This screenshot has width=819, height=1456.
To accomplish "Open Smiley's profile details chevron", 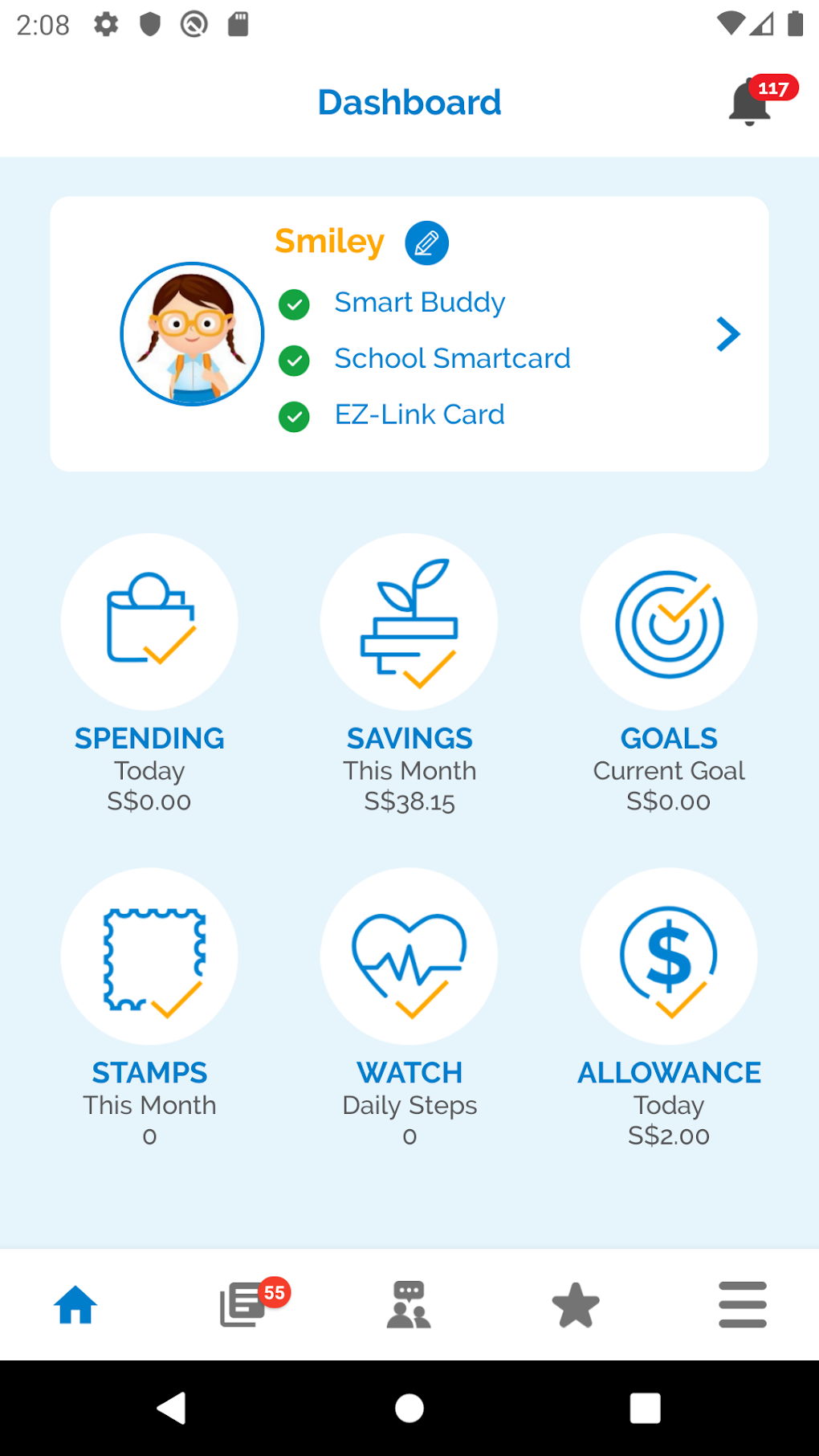I will click(727, 334).
